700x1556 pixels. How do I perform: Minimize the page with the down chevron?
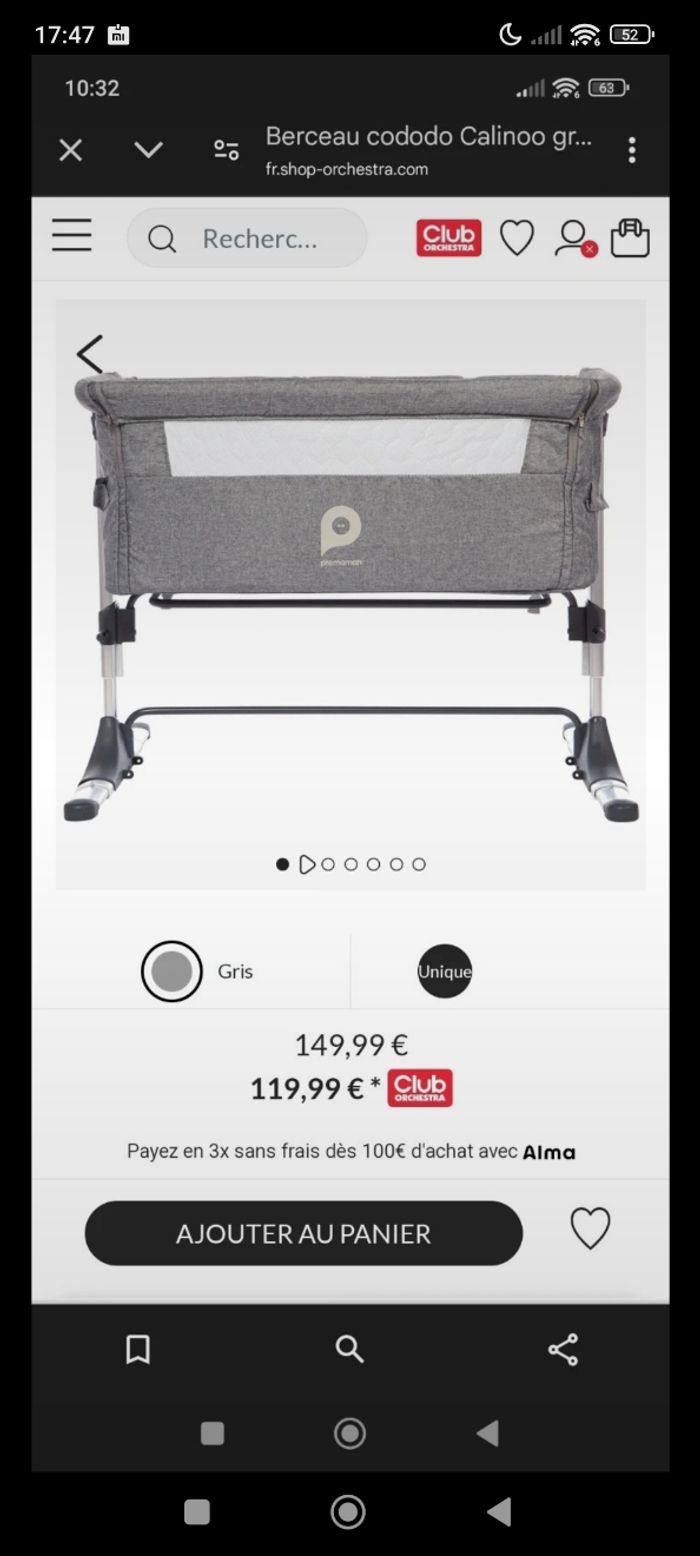(x=148, y=150)
